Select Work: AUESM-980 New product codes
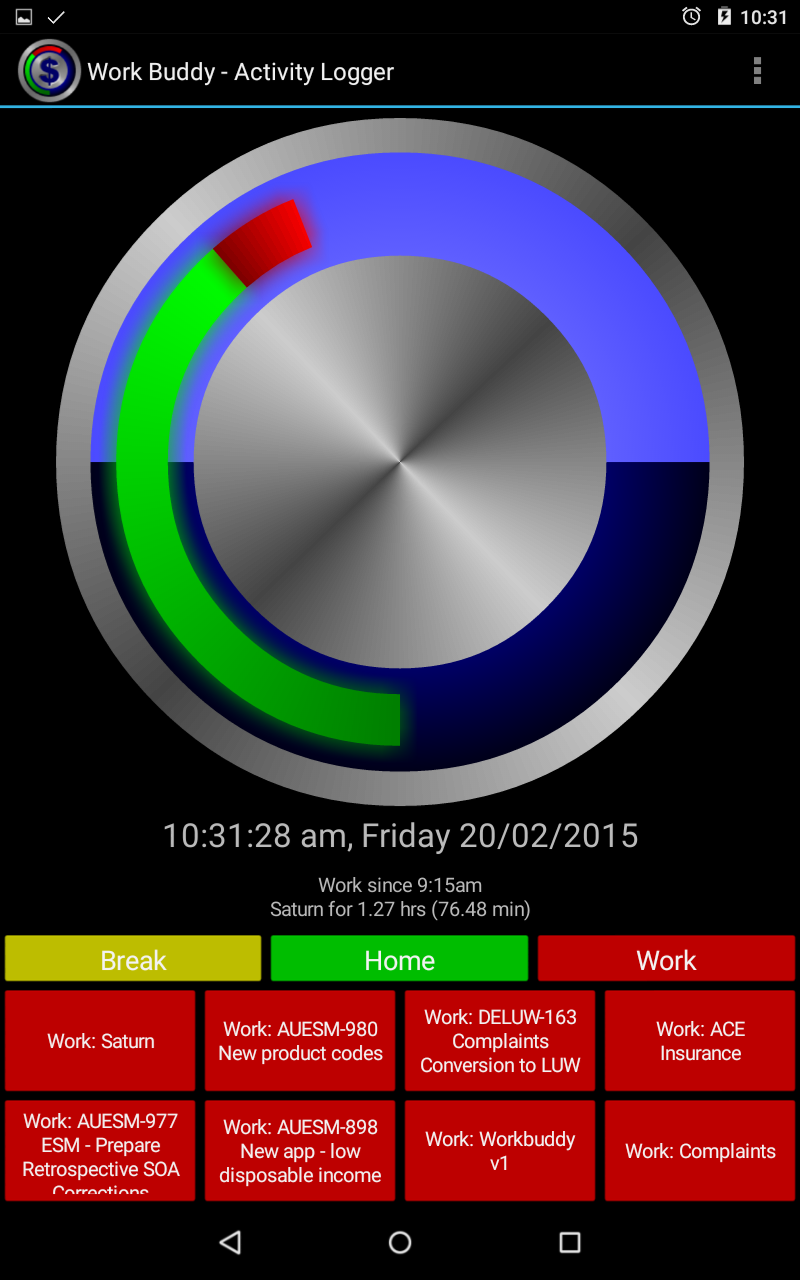Image resolution: width=800 pixels, height=1280 pixels. 300,1041
